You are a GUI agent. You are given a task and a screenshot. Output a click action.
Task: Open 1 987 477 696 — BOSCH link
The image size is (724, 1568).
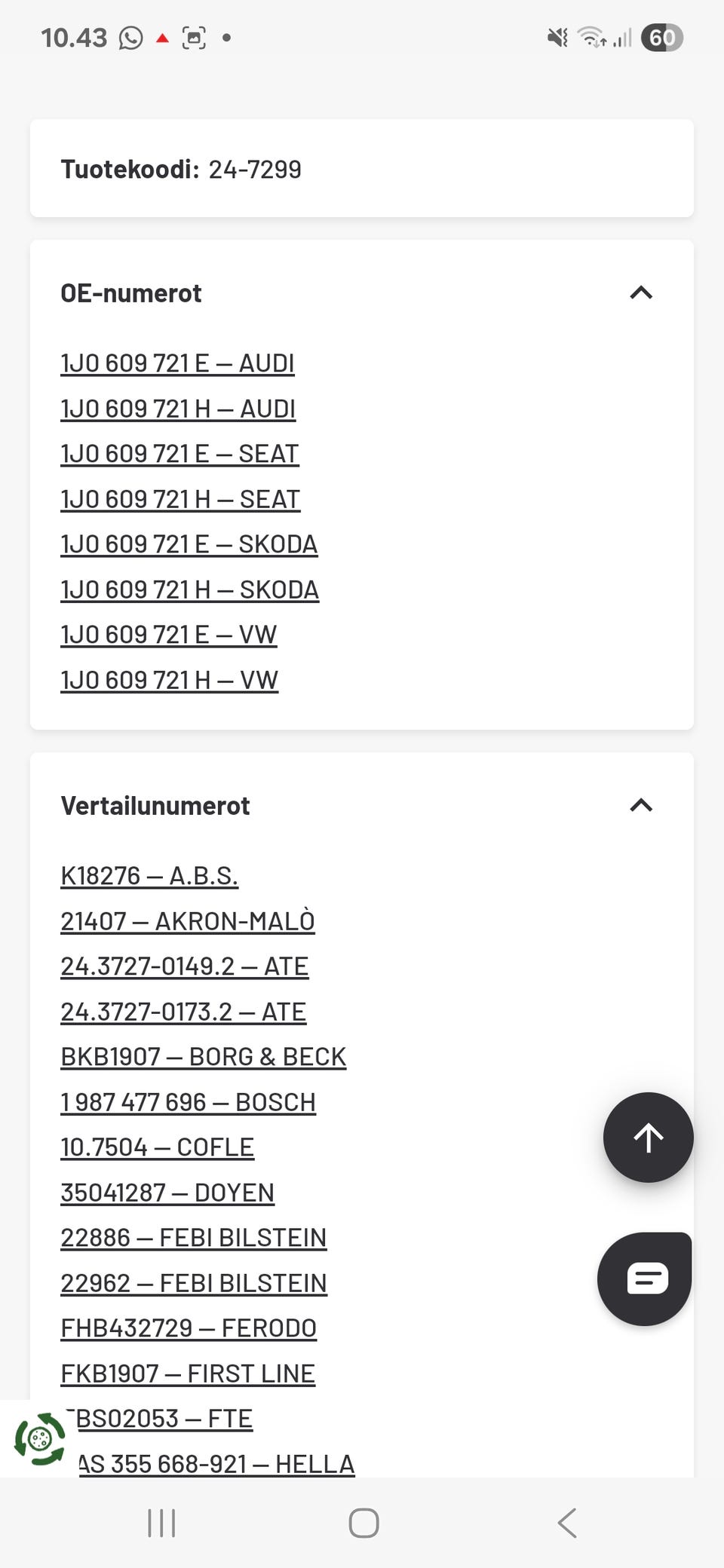click(189, 1102)
